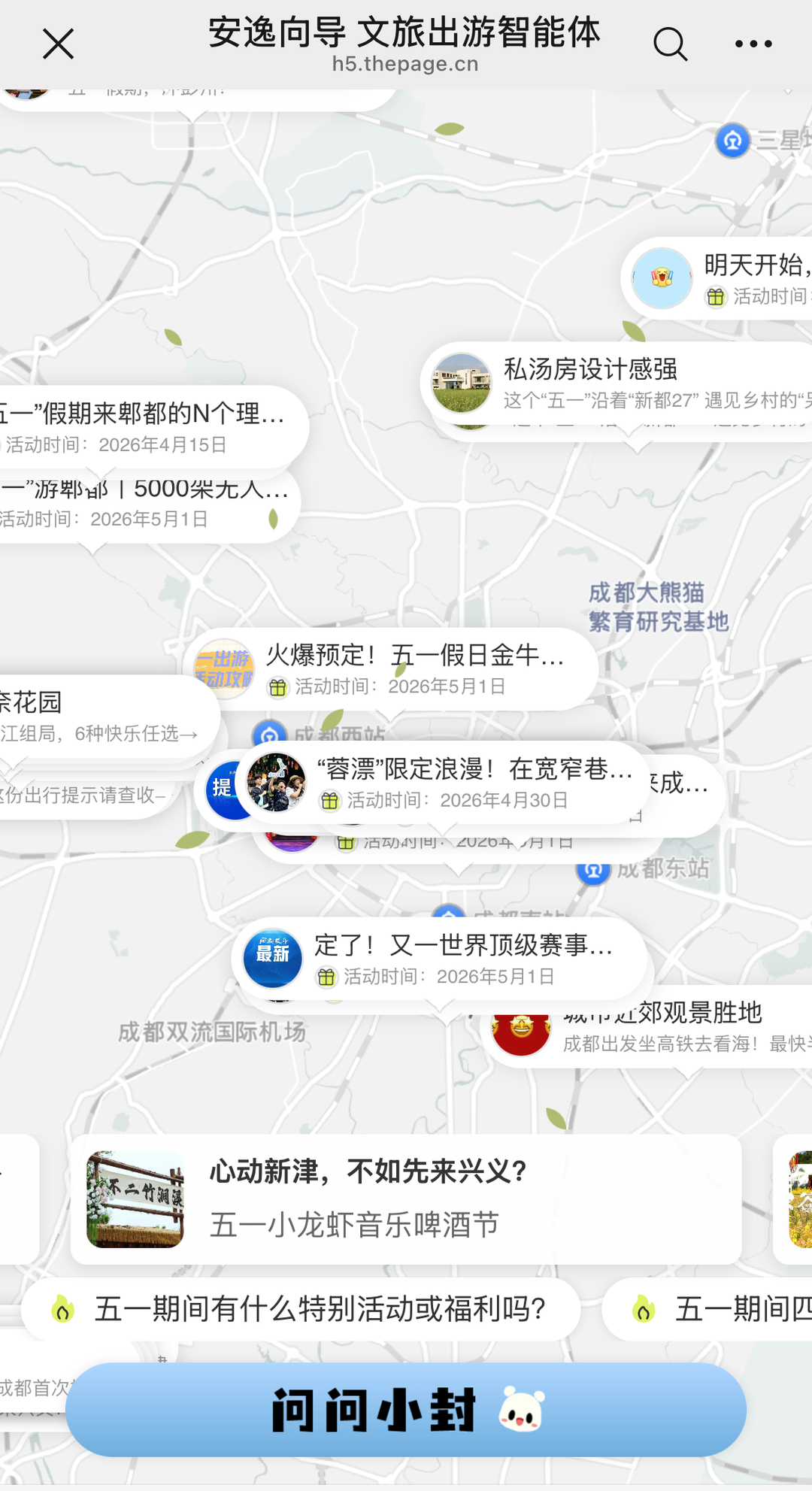The width and height of the screenshot is (812, 1491).
Task: Select the 五一期间有什么特别活动或福利吗 suggestion chip
Action: [x=301, y=1309]
